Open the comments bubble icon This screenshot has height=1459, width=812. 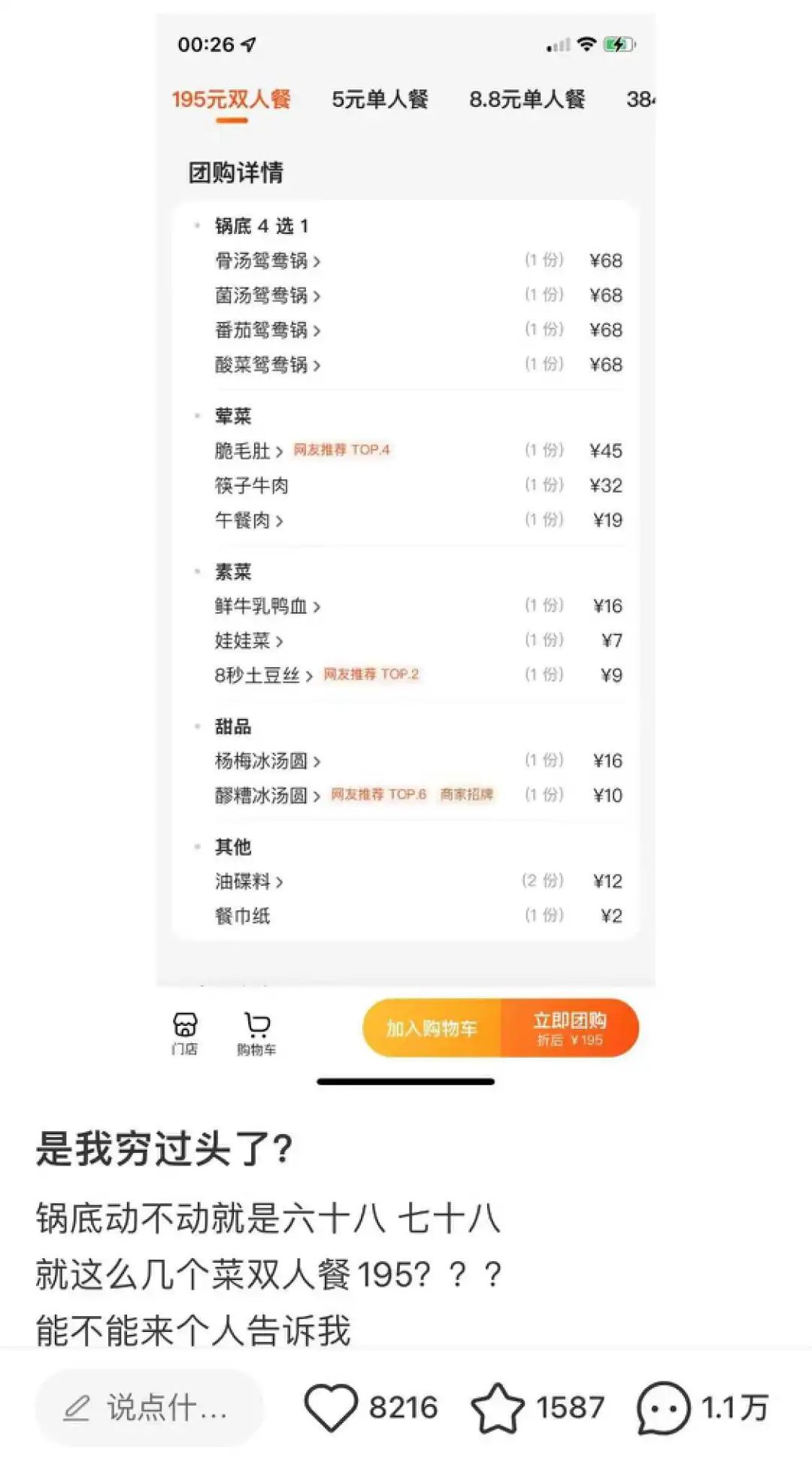click(663, 1408)
